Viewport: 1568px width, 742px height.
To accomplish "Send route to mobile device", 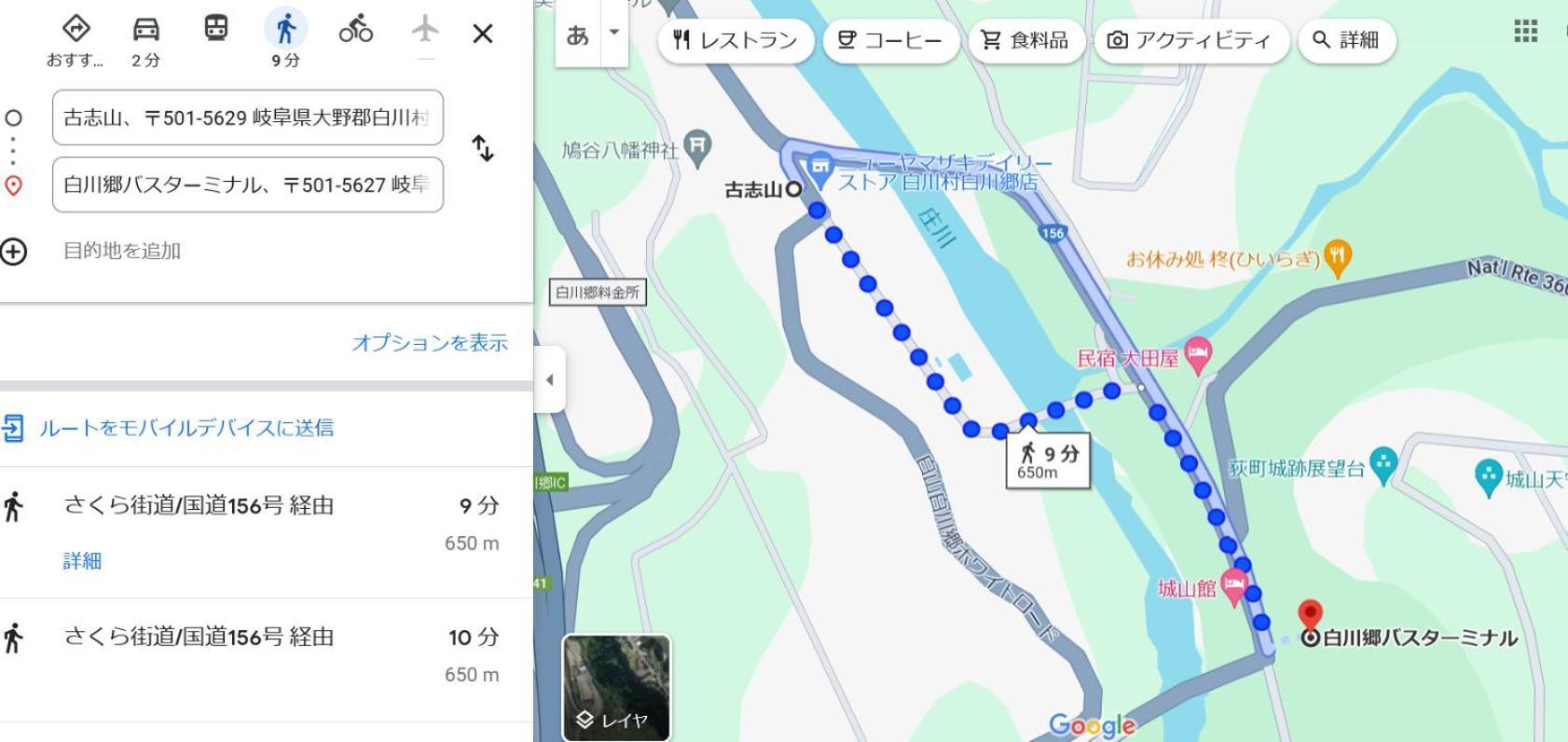I will coord(186,428).
